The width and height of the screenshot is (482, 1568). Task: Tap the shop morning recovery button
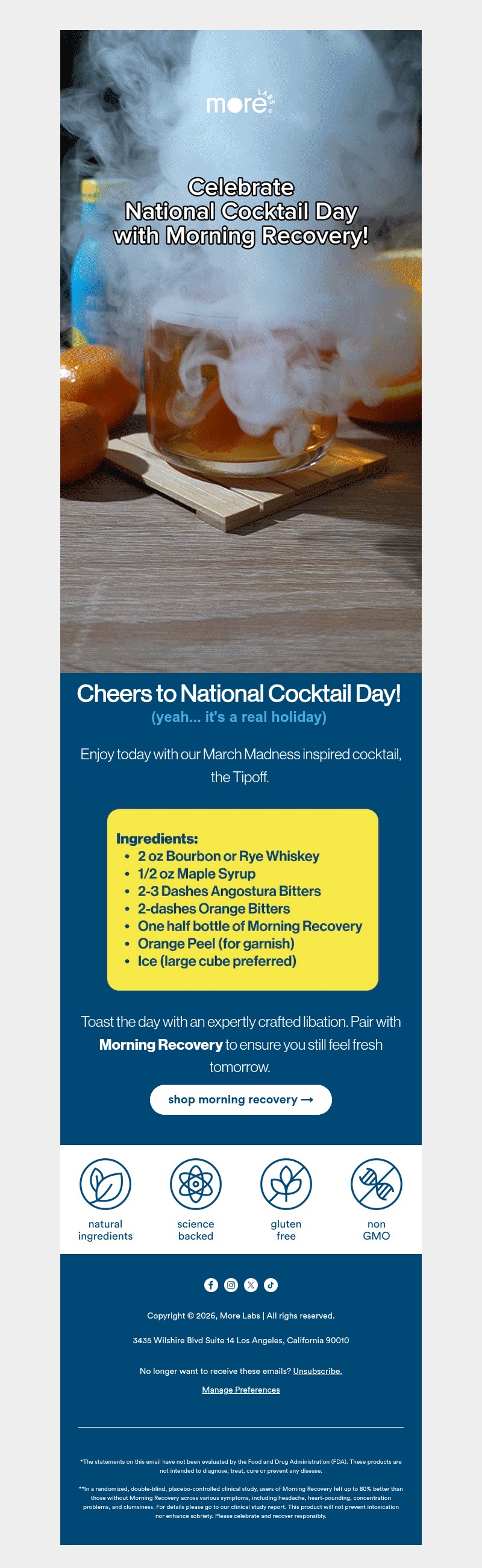click(x=241, y=1099)
